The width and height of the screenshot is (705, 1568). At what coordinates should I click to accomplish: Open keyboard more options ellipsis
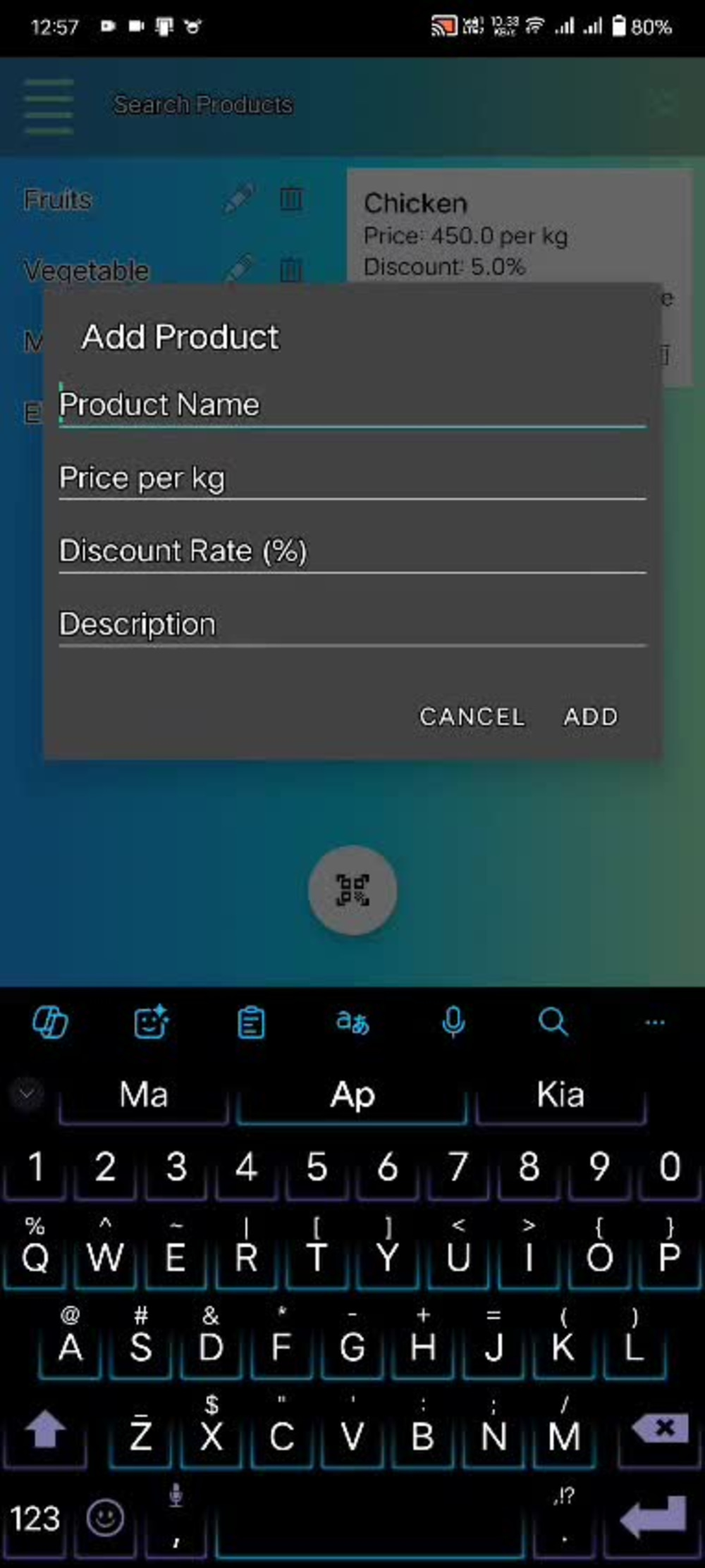point(655,1023)
